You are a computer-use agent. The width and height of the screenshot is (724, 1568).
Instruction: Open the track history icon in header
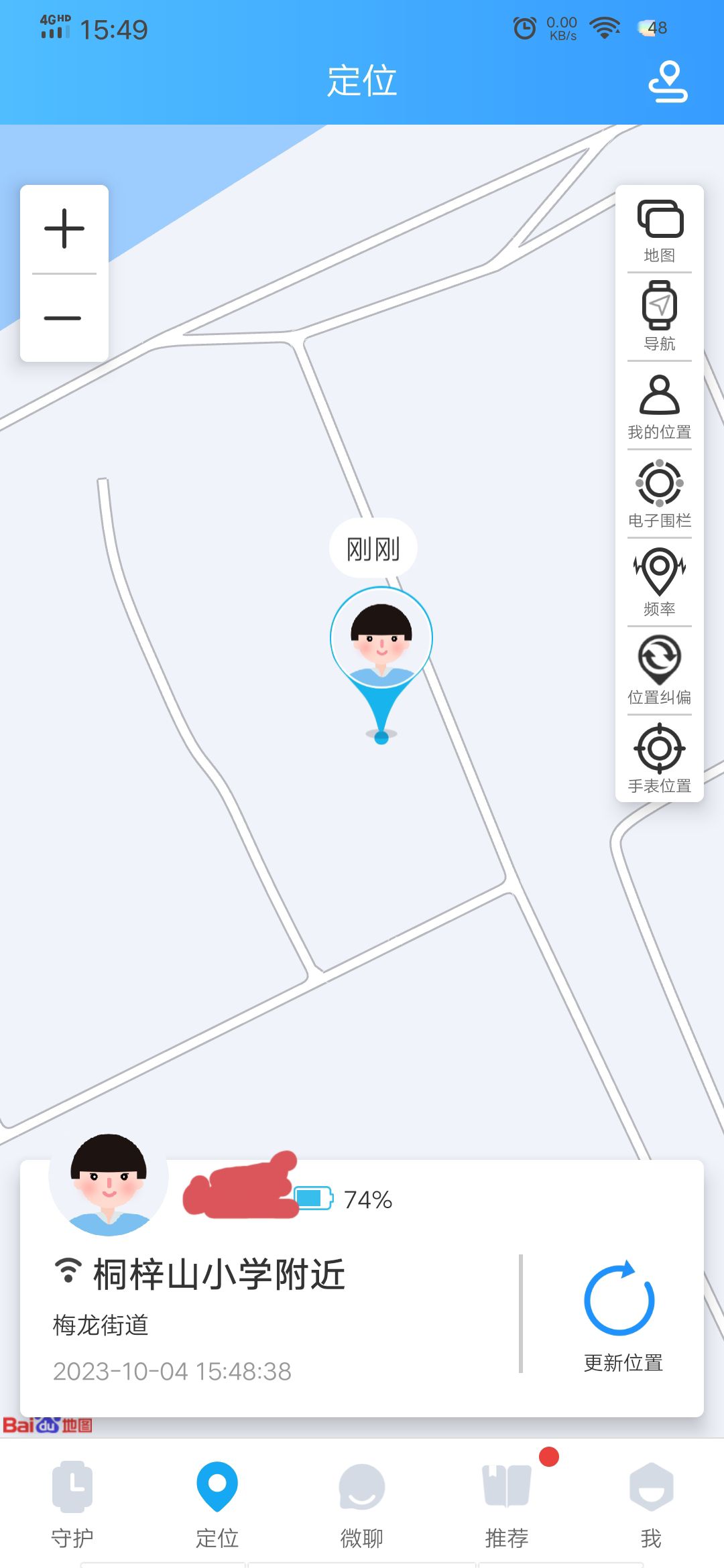click(x=668, y=82)
